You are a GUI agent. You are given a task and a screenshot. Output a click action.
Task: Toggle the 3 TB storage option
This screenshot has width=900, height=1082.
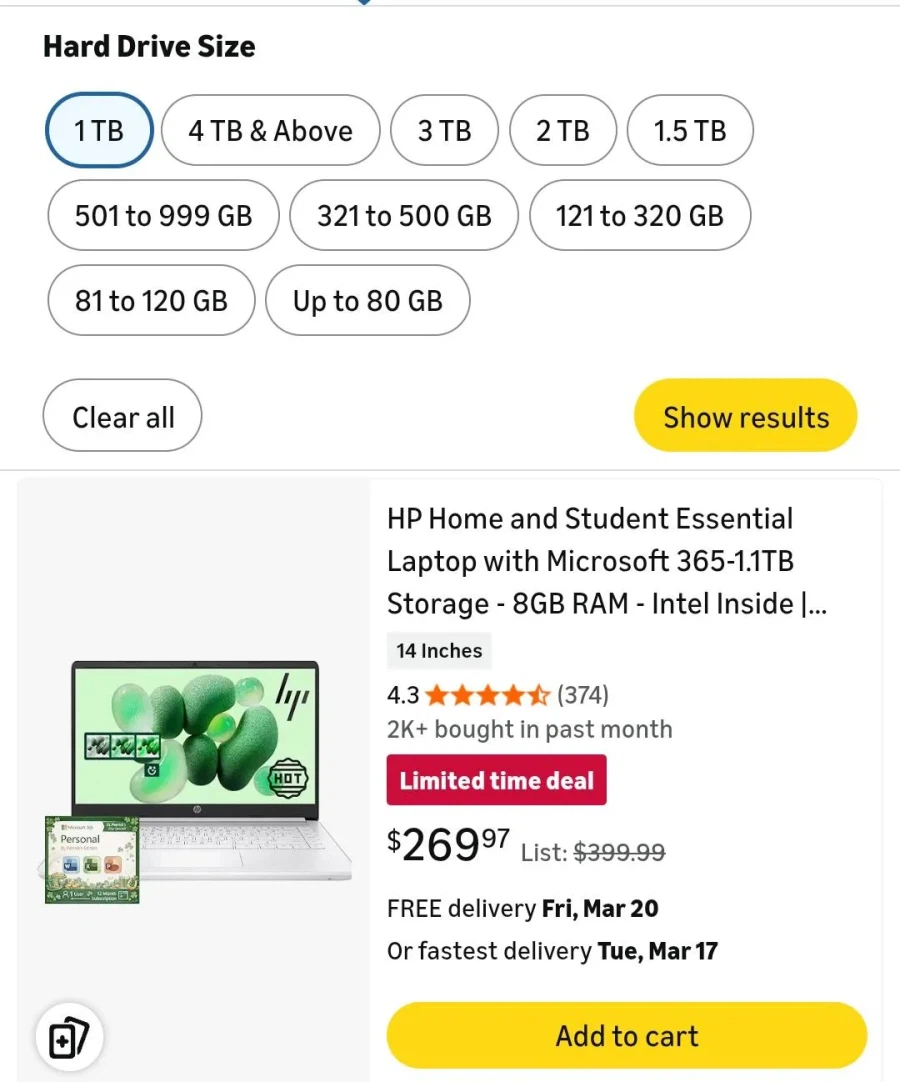445,130
